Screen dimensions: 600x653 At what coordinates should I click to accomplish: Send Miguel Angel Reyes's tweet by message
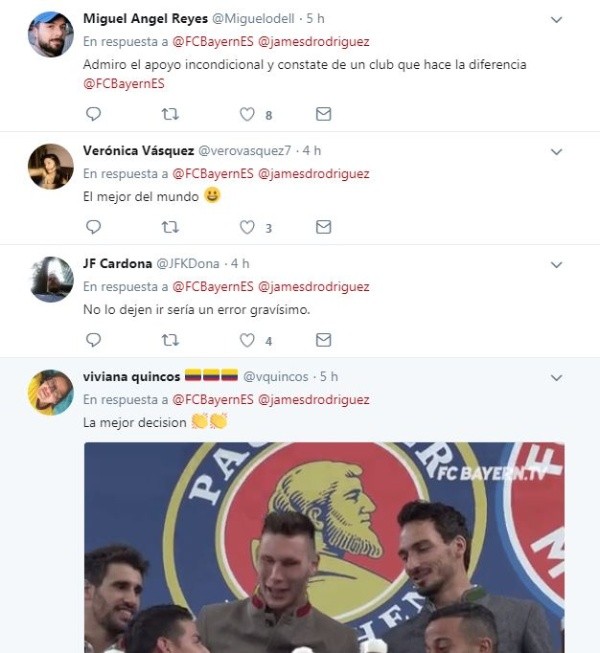323,114
